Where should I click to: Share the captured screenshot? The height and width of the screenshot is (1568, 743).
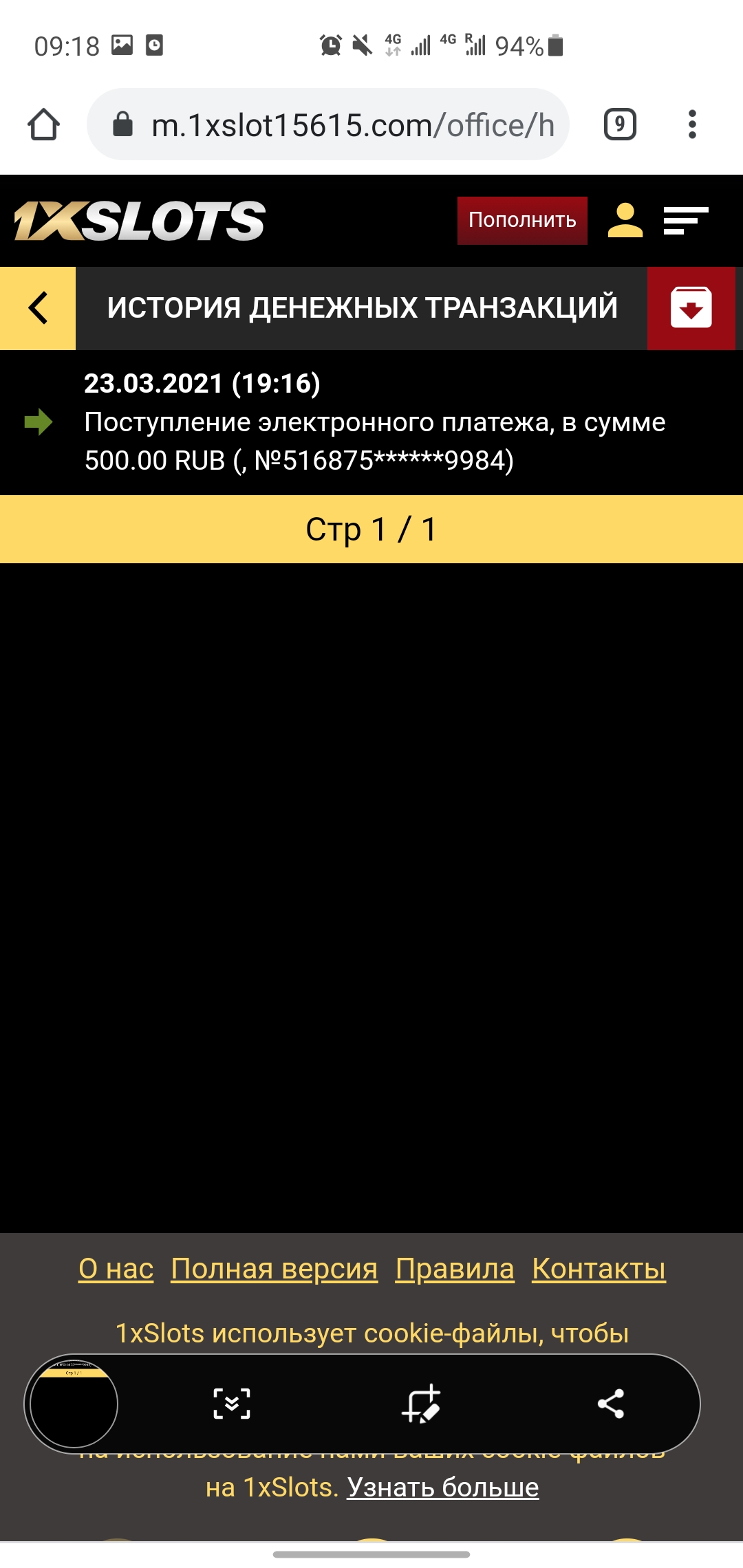click(x=610, y=1404)
